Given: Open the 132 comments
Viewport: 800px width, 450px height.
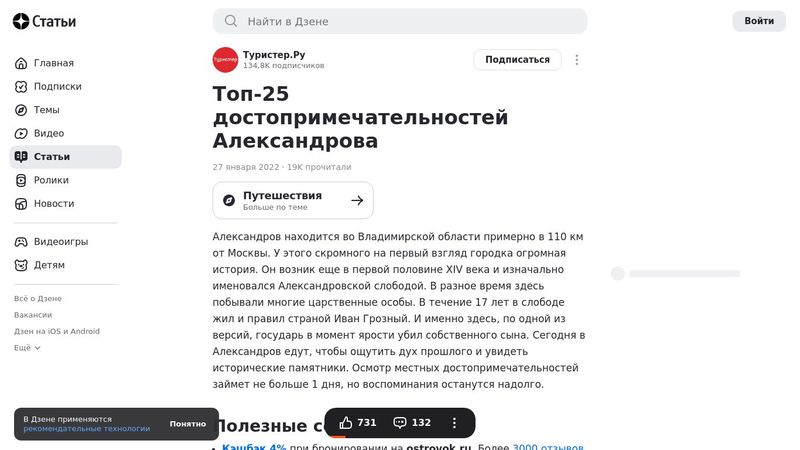Looking at the screenshot, I should (x=412, y=423).
